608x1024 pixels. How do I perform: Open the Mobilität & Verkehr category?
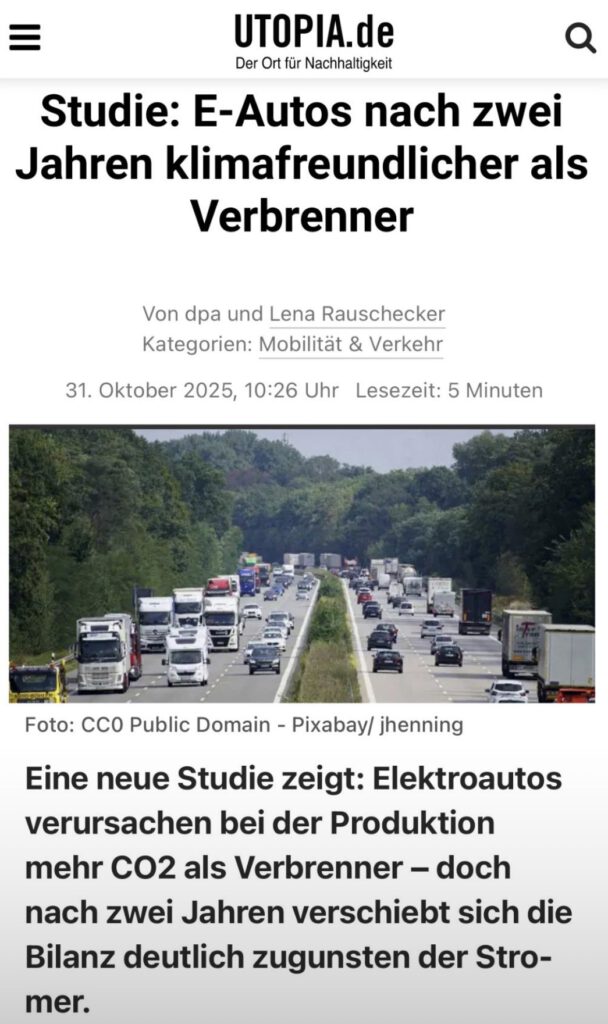pyautogui.click(x=350, y=345)
